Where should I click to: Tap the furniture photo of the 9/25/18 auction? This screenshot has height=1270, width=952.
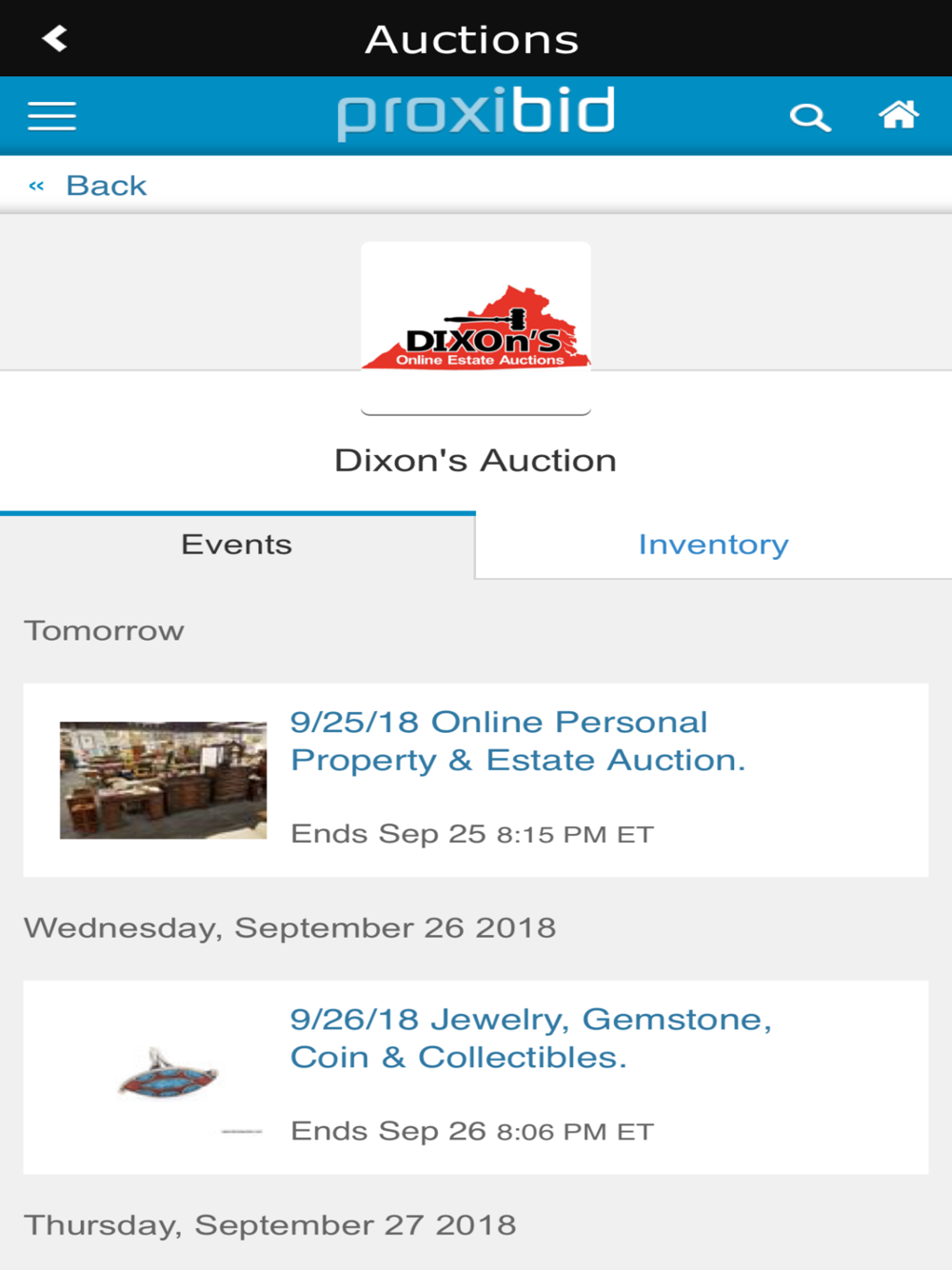click(163, 780)
